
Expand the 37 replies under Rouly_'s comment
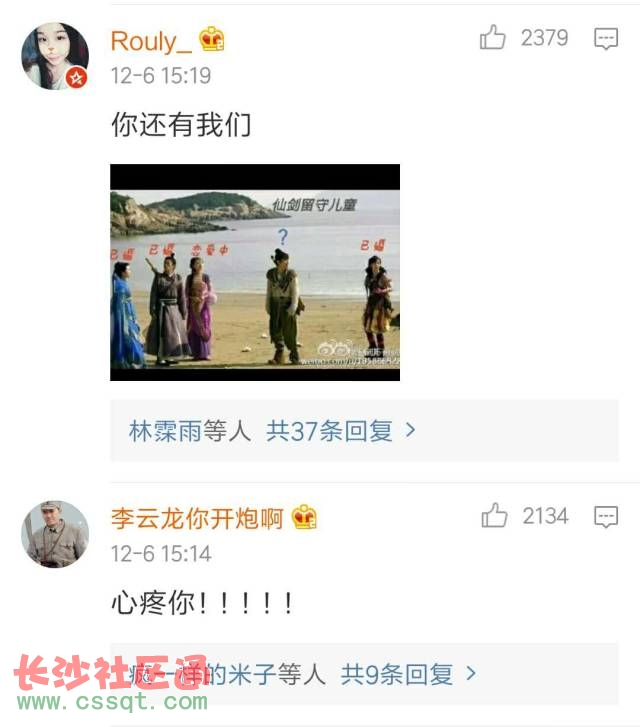[340, 431]
